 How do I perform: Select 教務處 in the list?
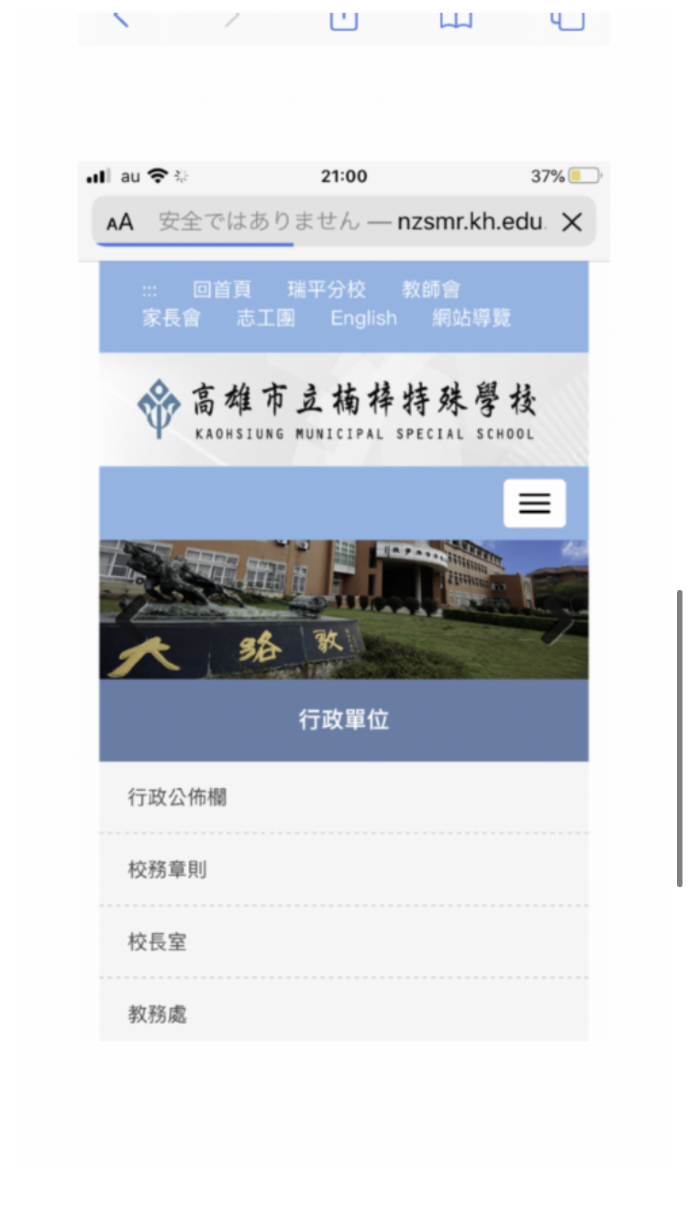pos(157,1014)
